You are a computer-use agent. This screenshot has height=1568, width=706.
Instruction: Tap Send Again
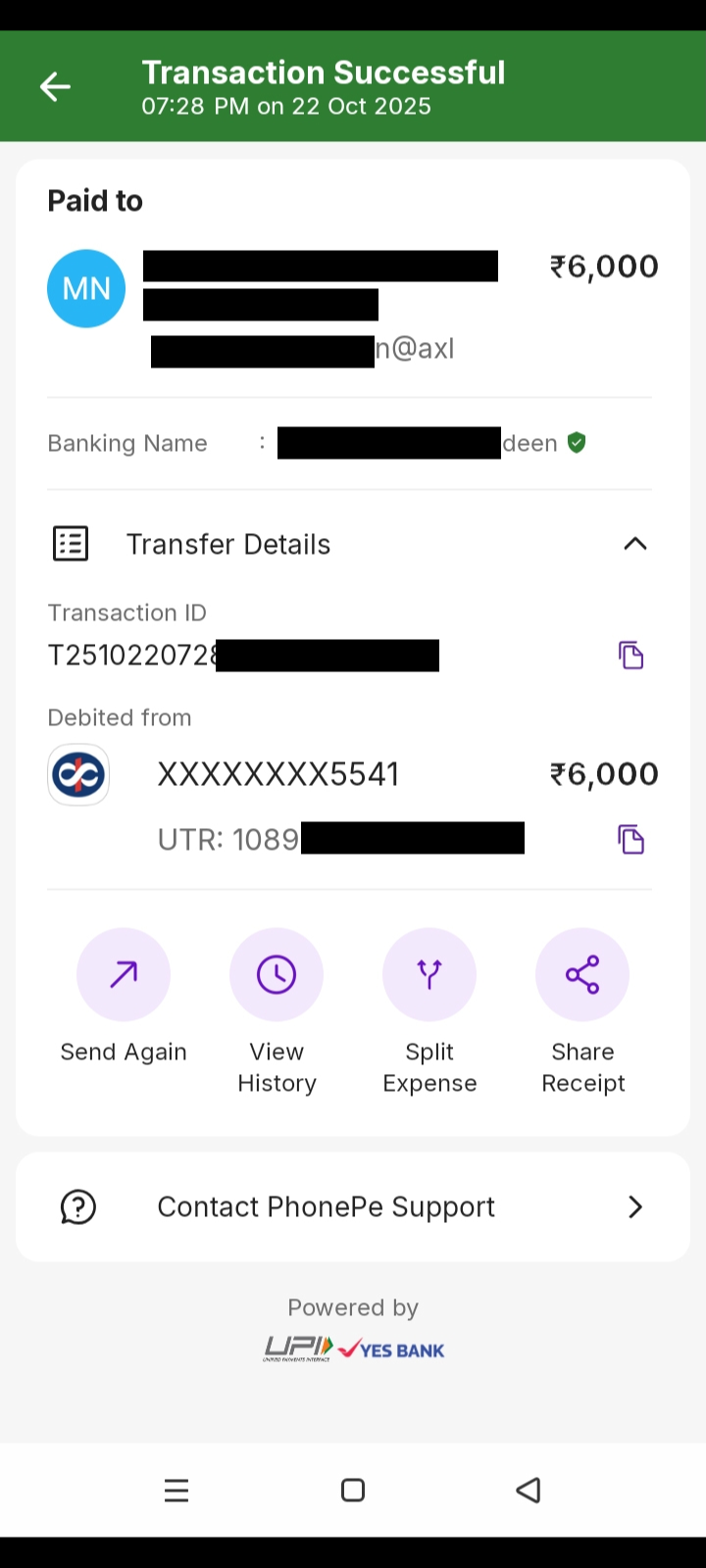[x=124, y=975]
